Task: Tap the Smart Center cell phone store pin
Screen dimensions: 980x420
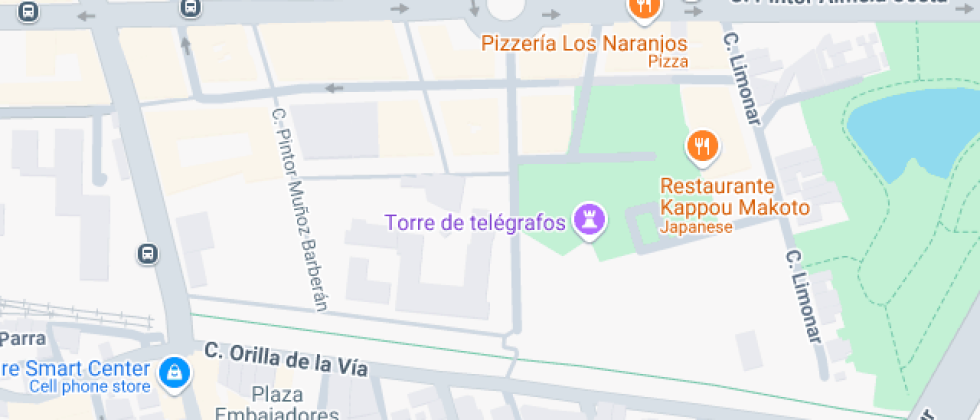Action: coord(175,373)
